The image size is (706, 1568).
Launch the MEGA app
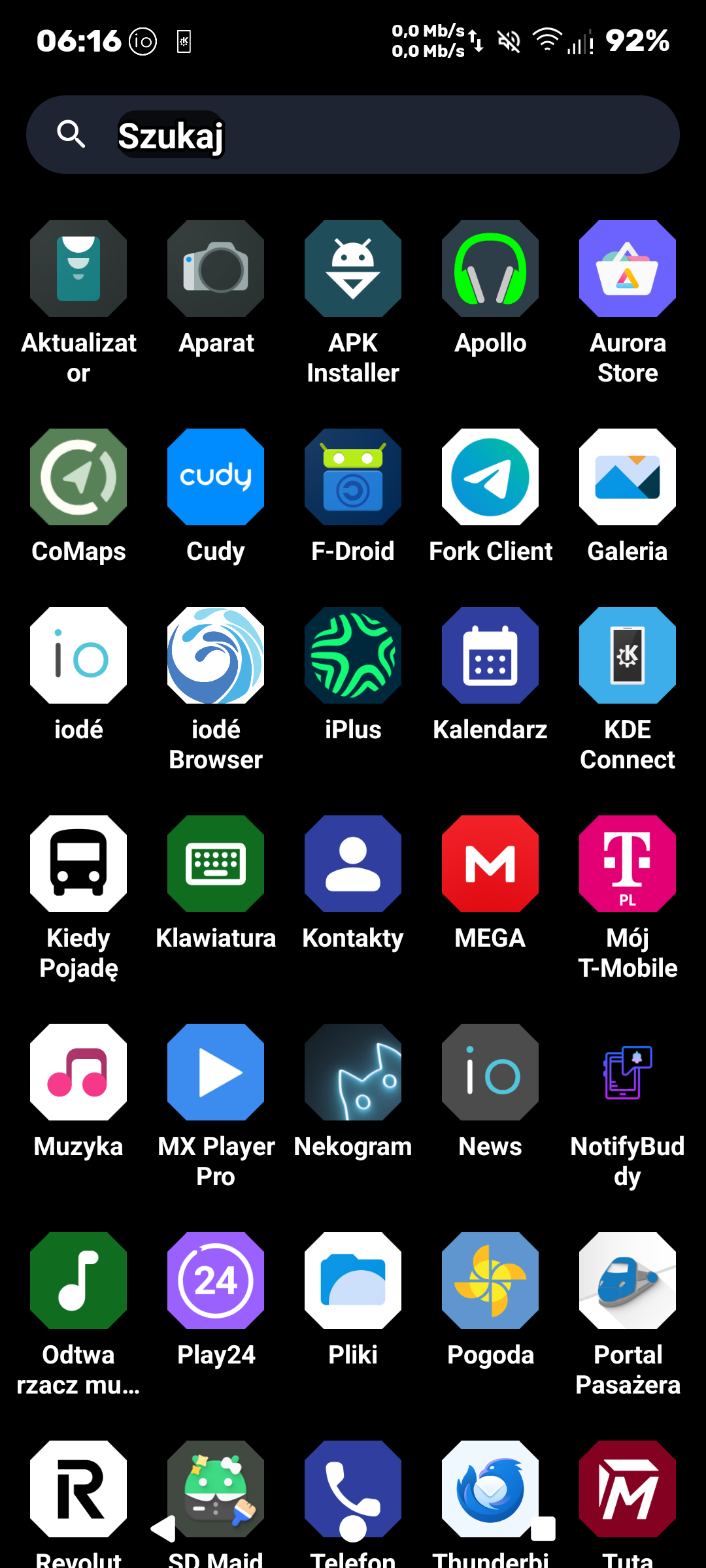(490, 864)
